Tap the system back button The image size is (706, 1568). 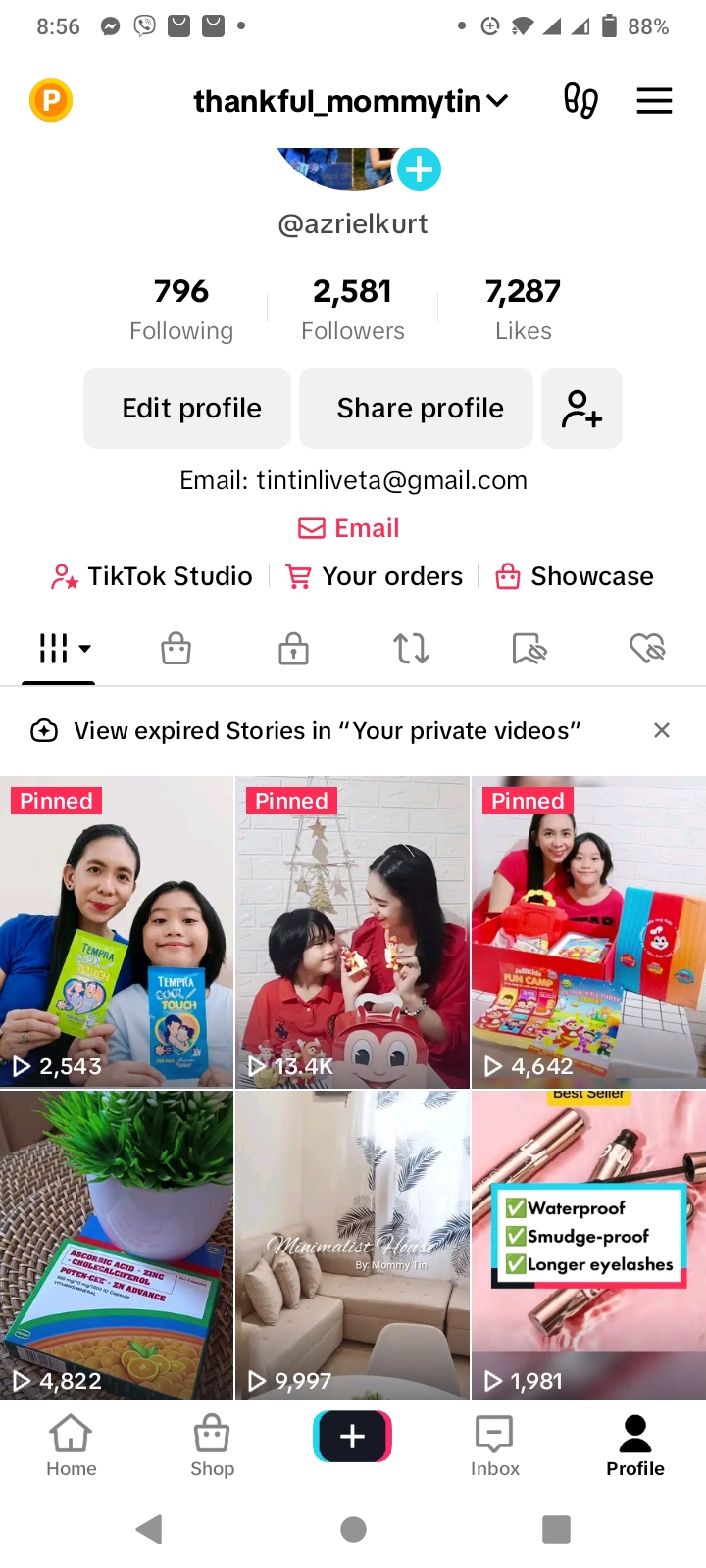point(149,1529)
